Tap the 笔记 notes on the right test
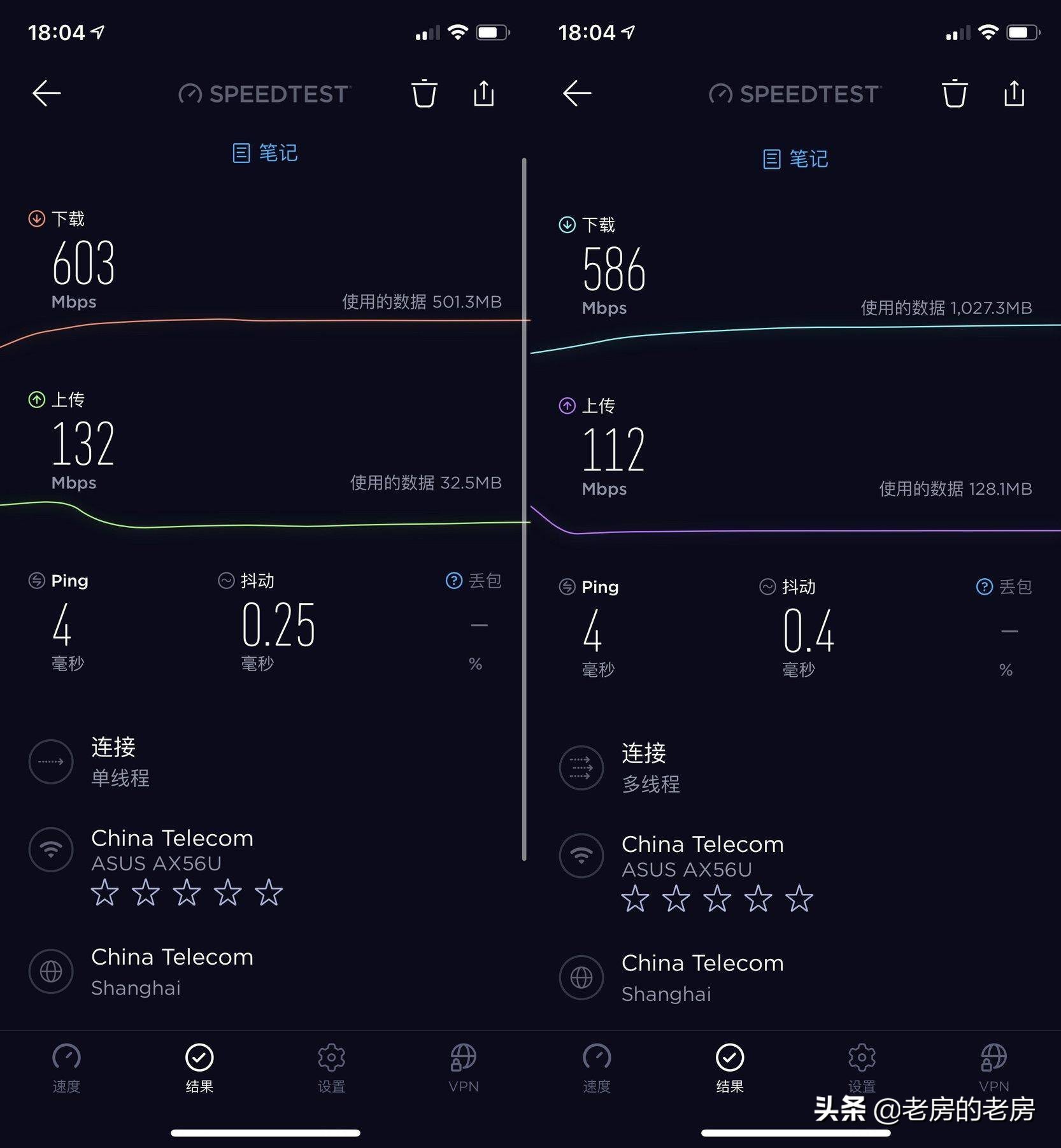Image resolution: width=1061 pixels, height=1148 pixels. tap(794, 159)
